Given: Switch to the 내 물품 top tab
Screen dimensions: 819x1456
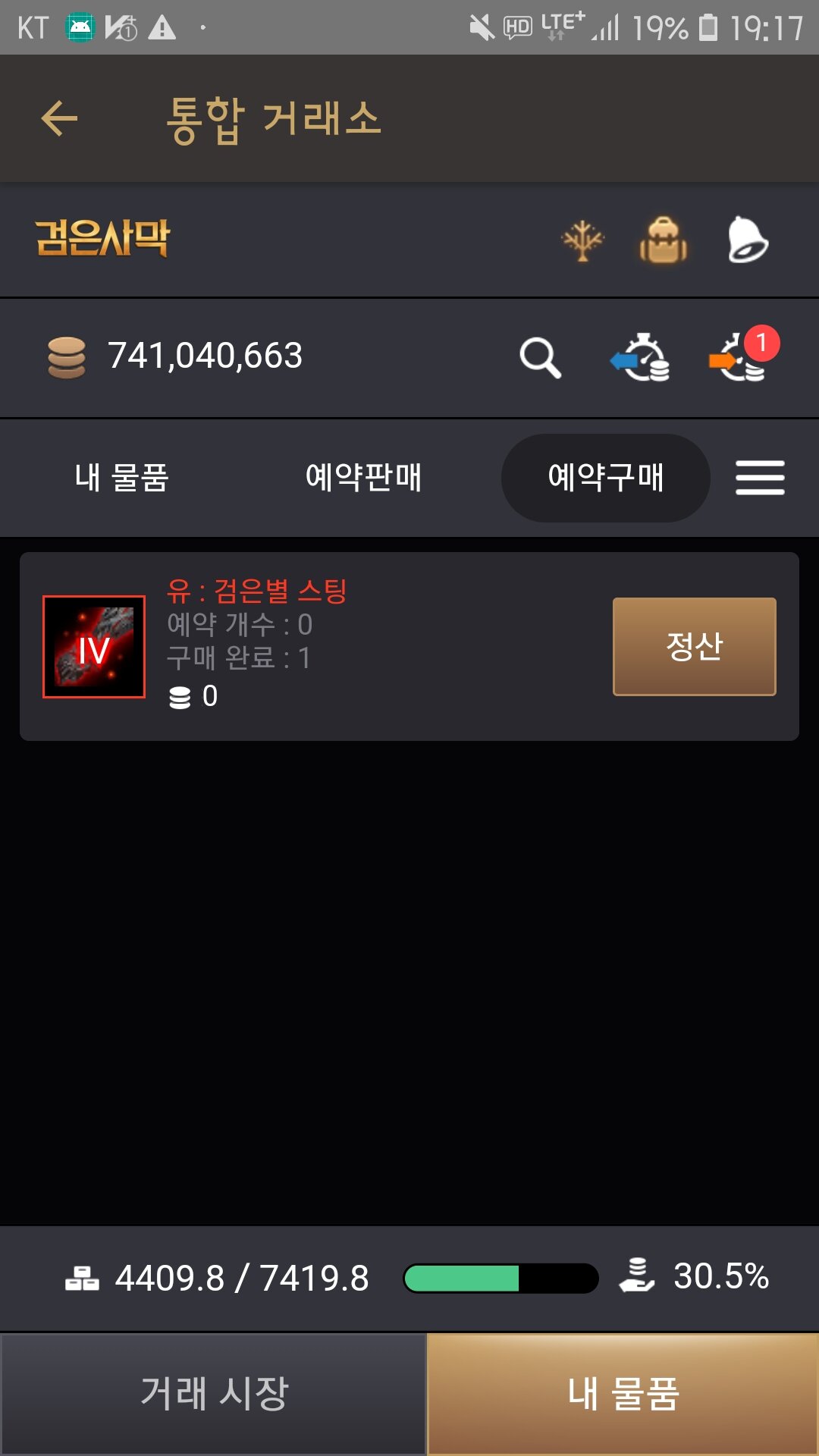Looking at the screenshot, I should [x=121, y=478].
